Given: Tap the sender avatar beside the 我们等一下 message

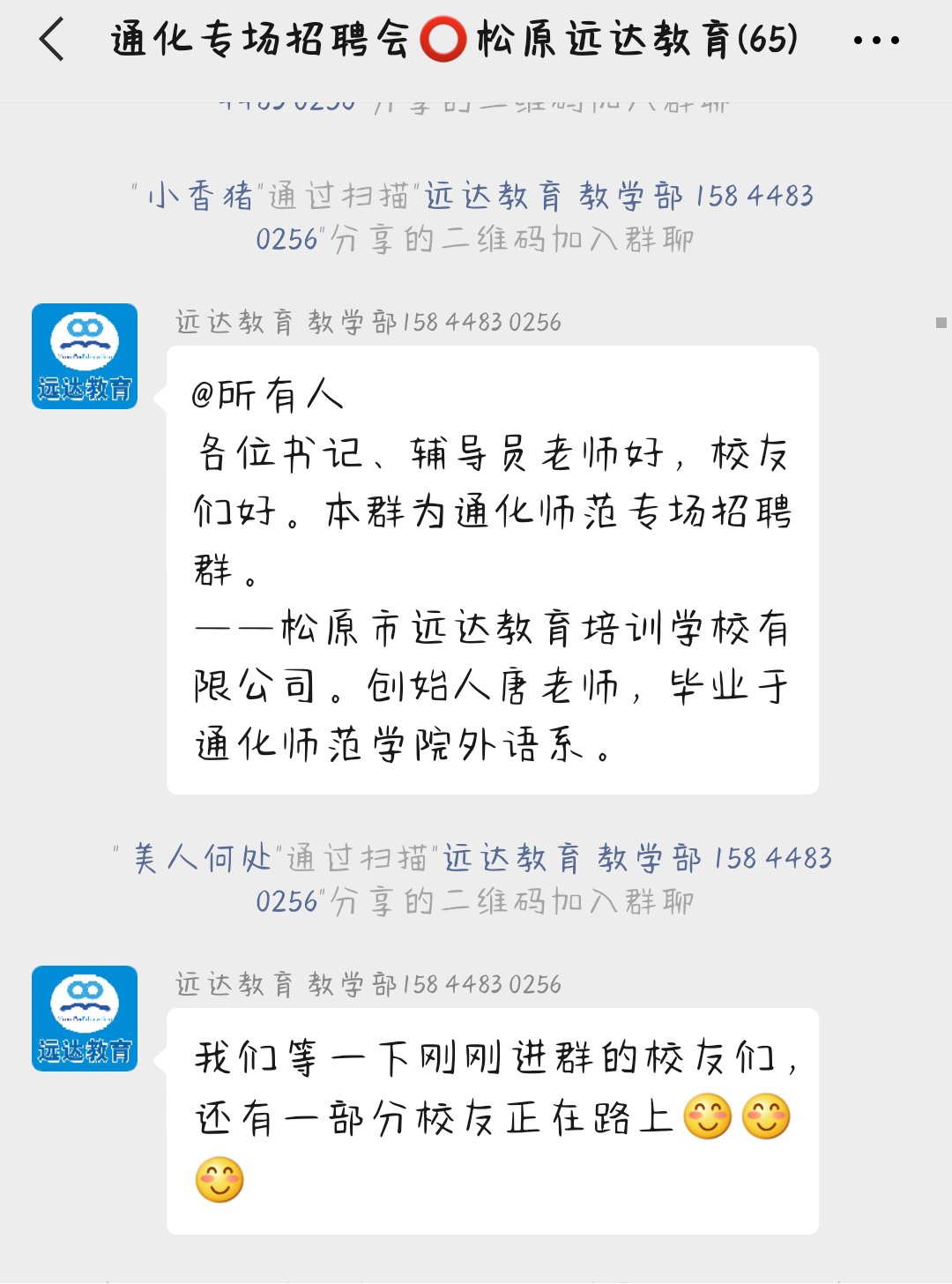Looking at the screenshot, I should point(85,1019).
